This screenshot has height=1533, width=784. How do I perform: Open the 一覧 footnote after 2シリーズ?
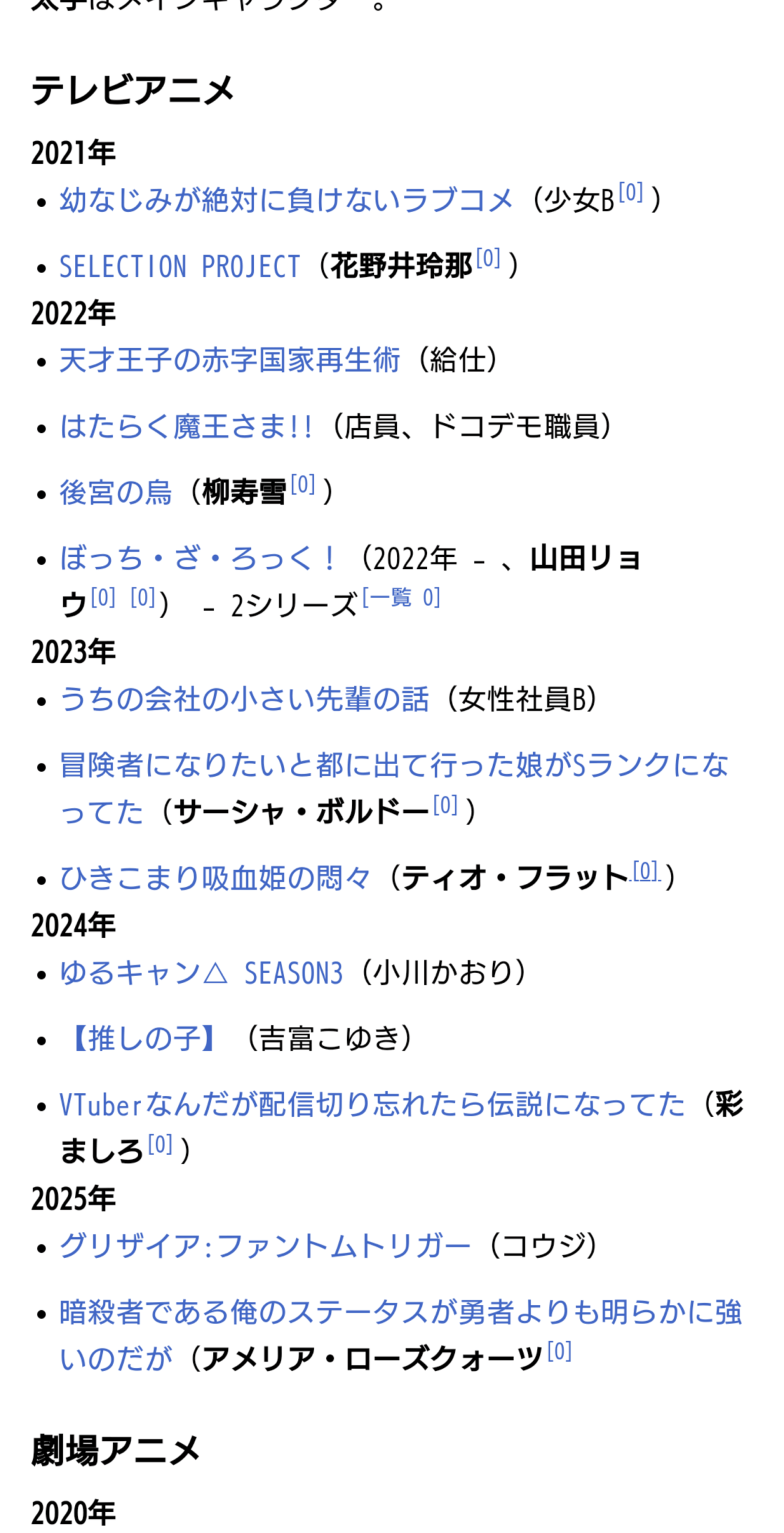(401, 597)
